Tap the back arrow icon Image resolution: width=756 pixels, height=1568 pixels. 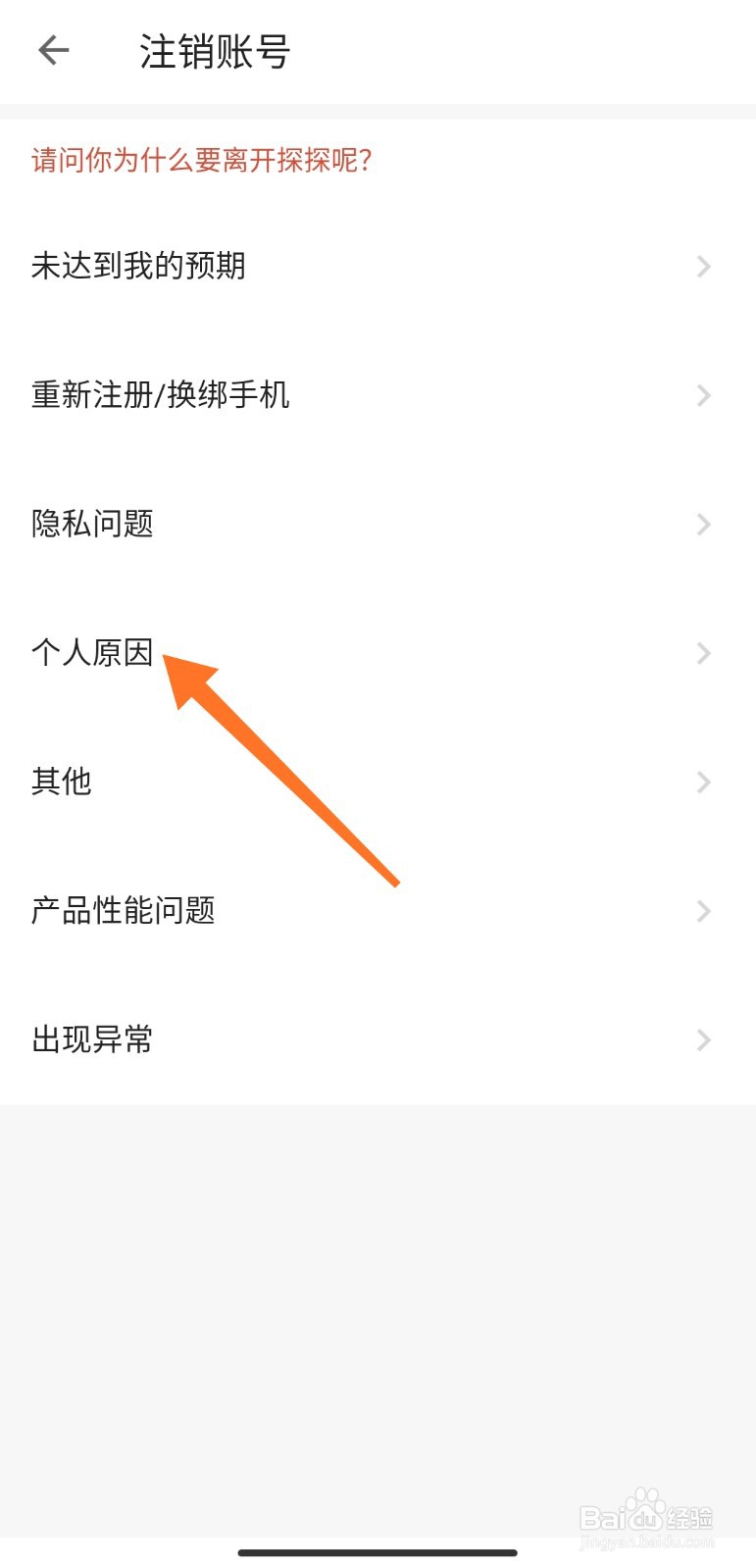[53, 50]
